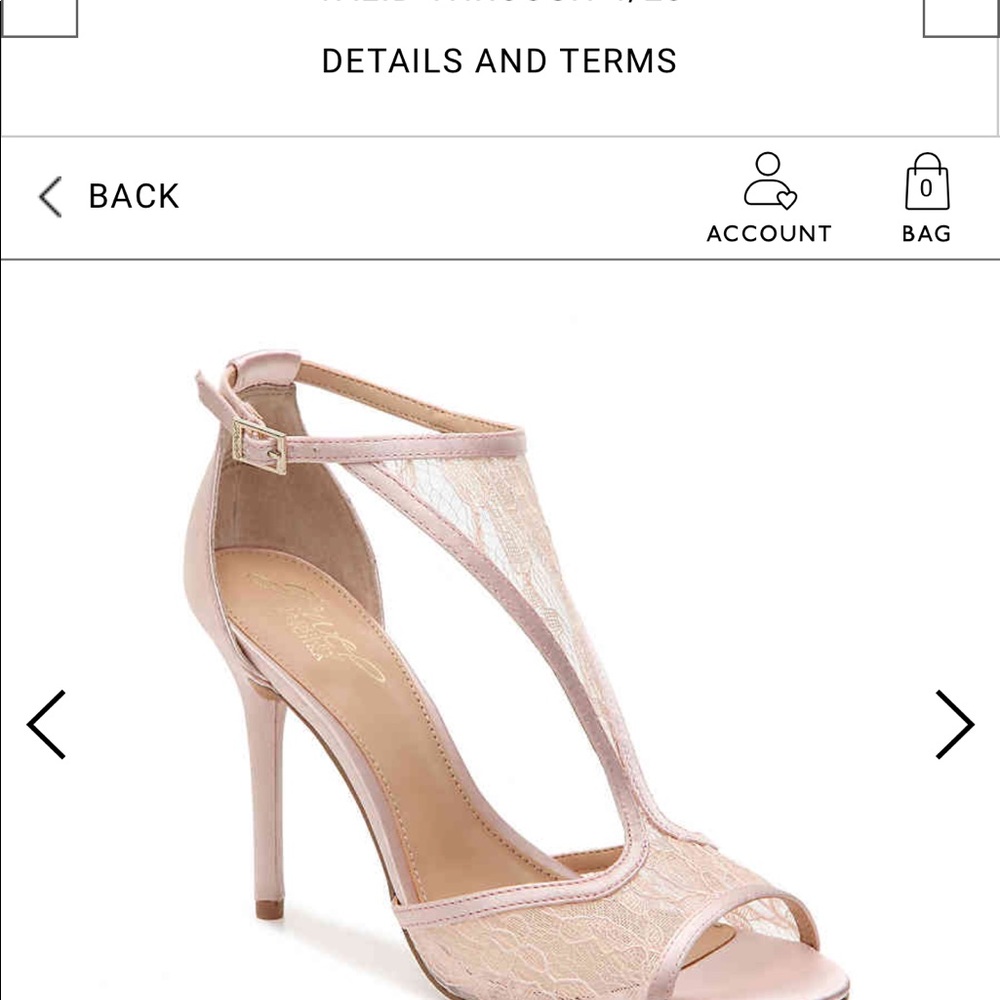The height and width of the screenshot is (1000, 1000).
Task: Show the next product photo
Action: [x=954, y=724]
